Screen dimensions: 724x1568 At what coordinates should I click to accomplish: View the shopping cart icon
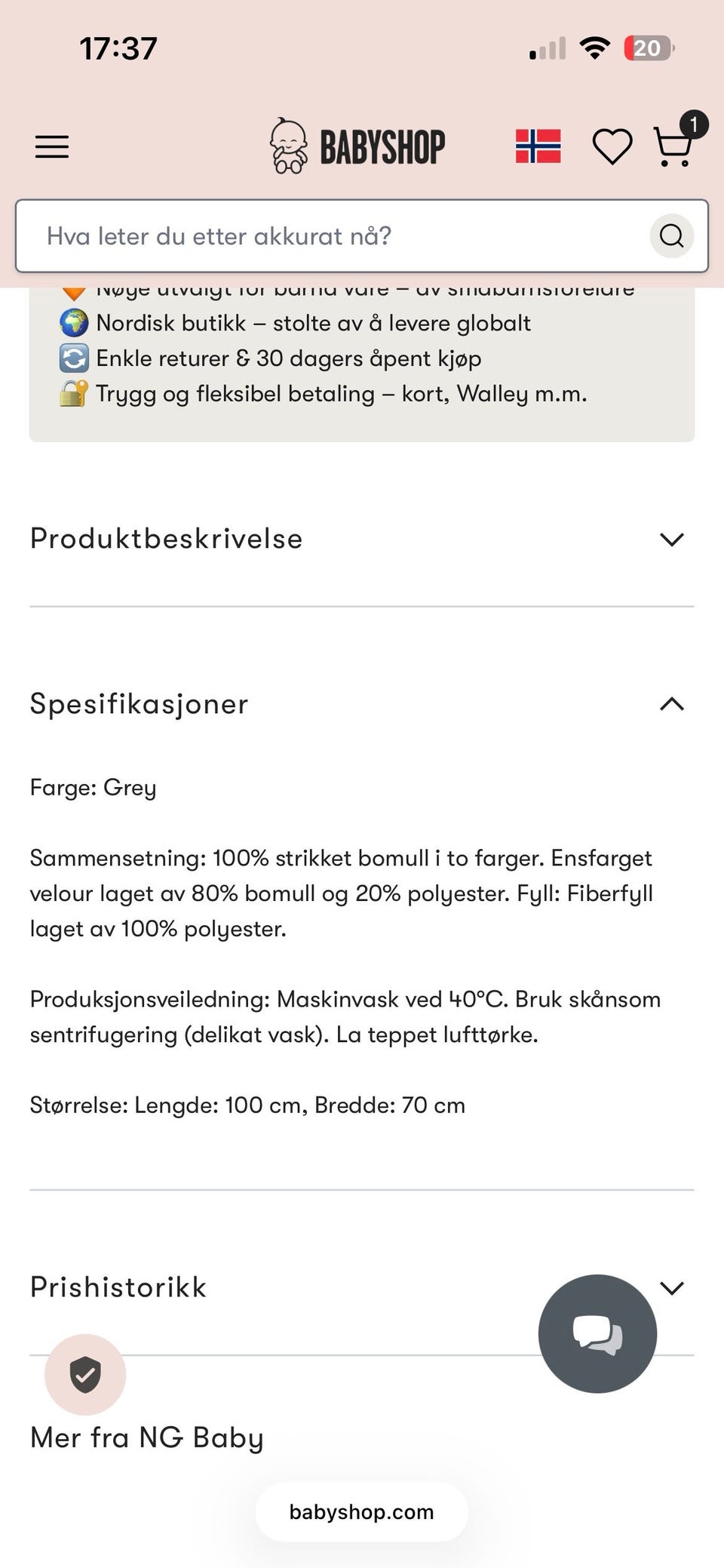(x=672, y=148)
